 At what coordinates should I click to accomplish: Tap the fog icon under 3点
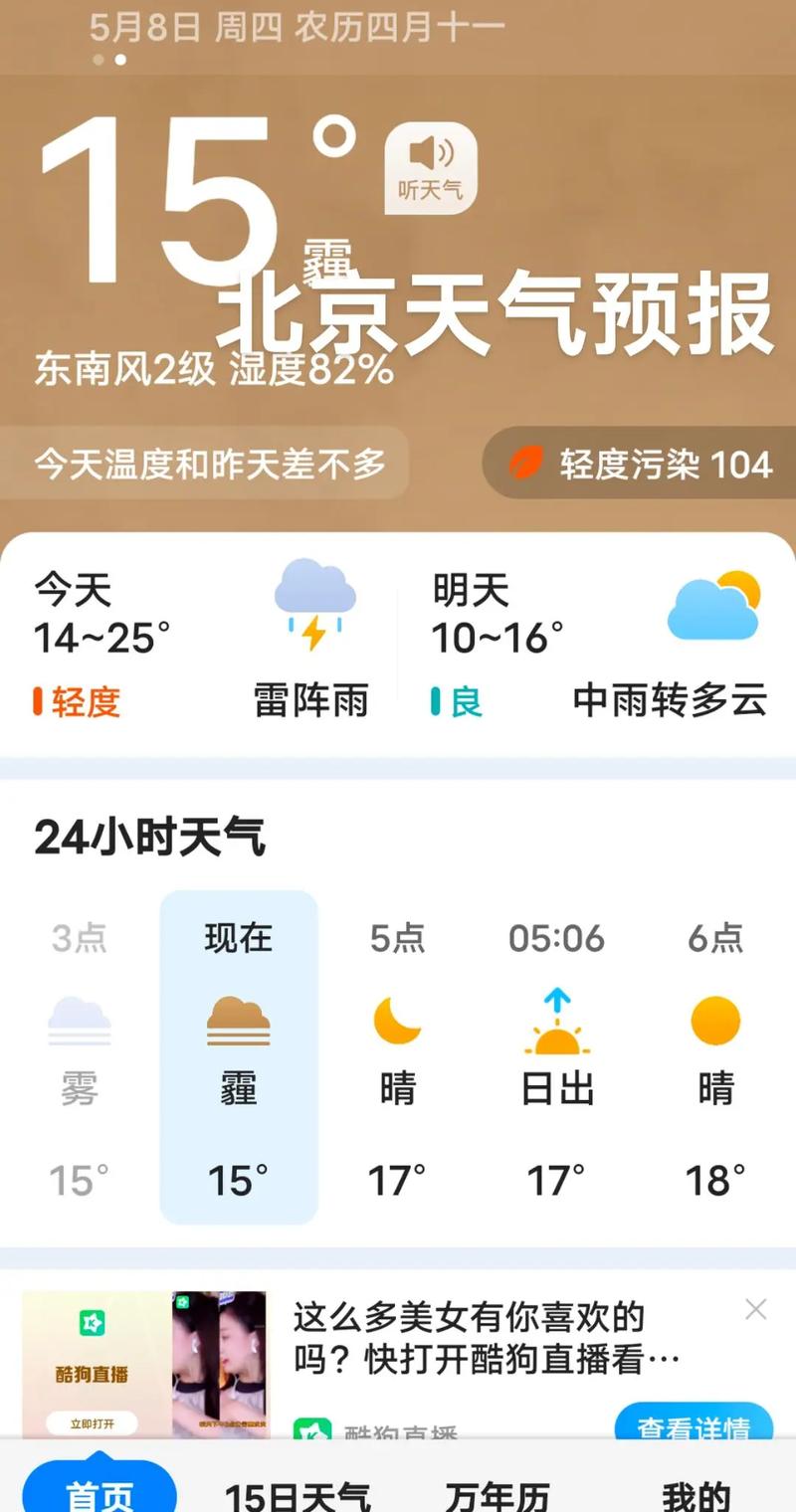(80, 1020)
